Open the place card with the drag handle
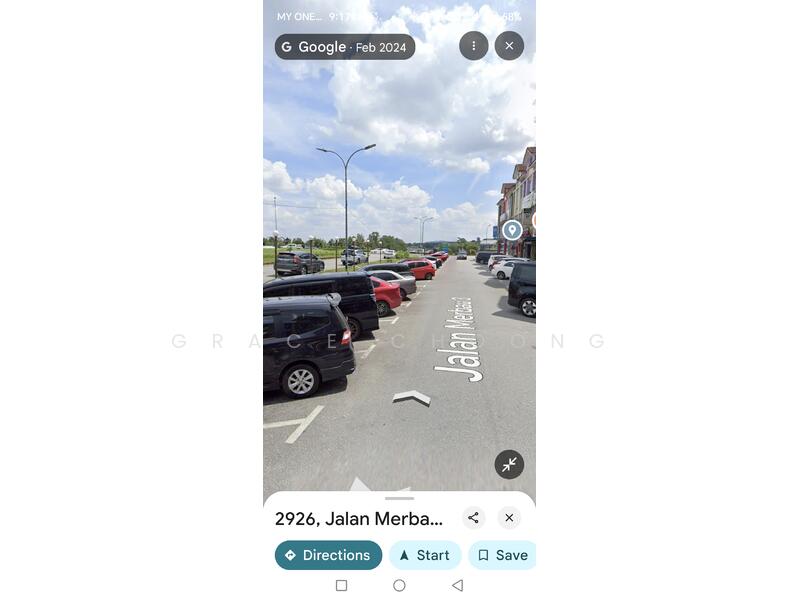This screenshot has width=800, height=600. click(x=399, y=498)
